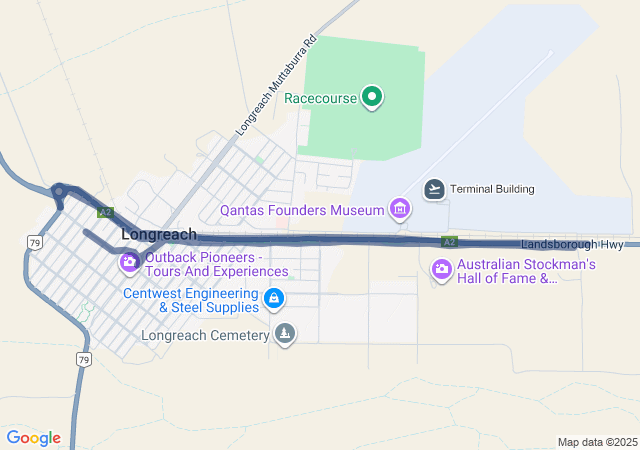The image size is (640, 450).
Task: Open Outback Pioneers Tours And Experiences pin
Action: point(130,263)
